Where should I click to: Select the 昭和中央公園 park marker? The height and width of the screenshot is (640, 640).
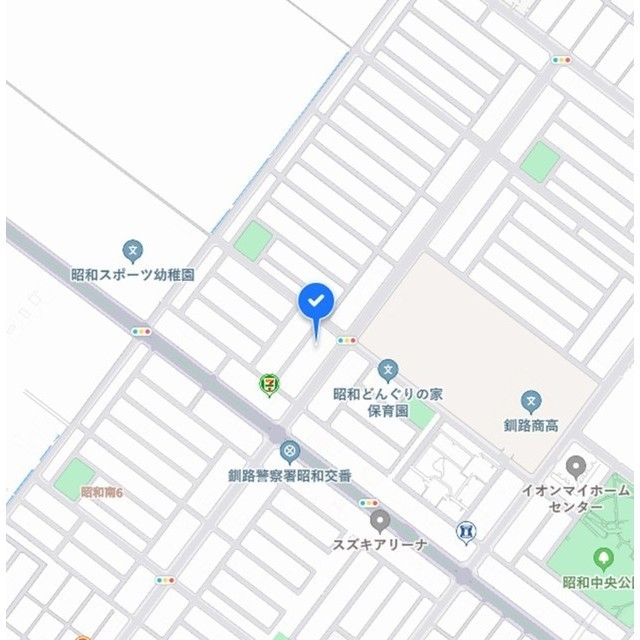(x=602, y=558)
